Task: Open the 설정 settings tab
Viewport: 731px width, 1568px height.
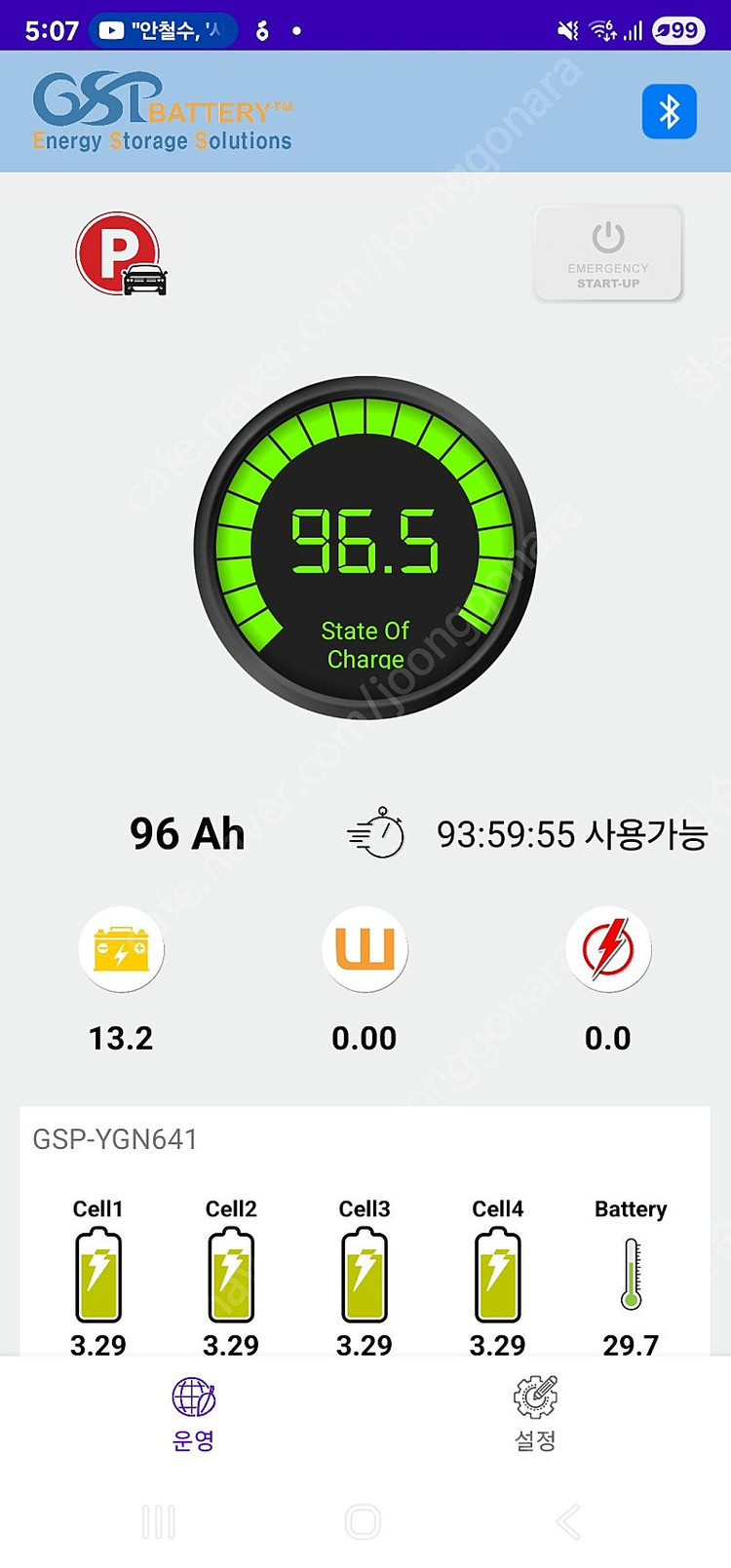Action: [535, 1414]
